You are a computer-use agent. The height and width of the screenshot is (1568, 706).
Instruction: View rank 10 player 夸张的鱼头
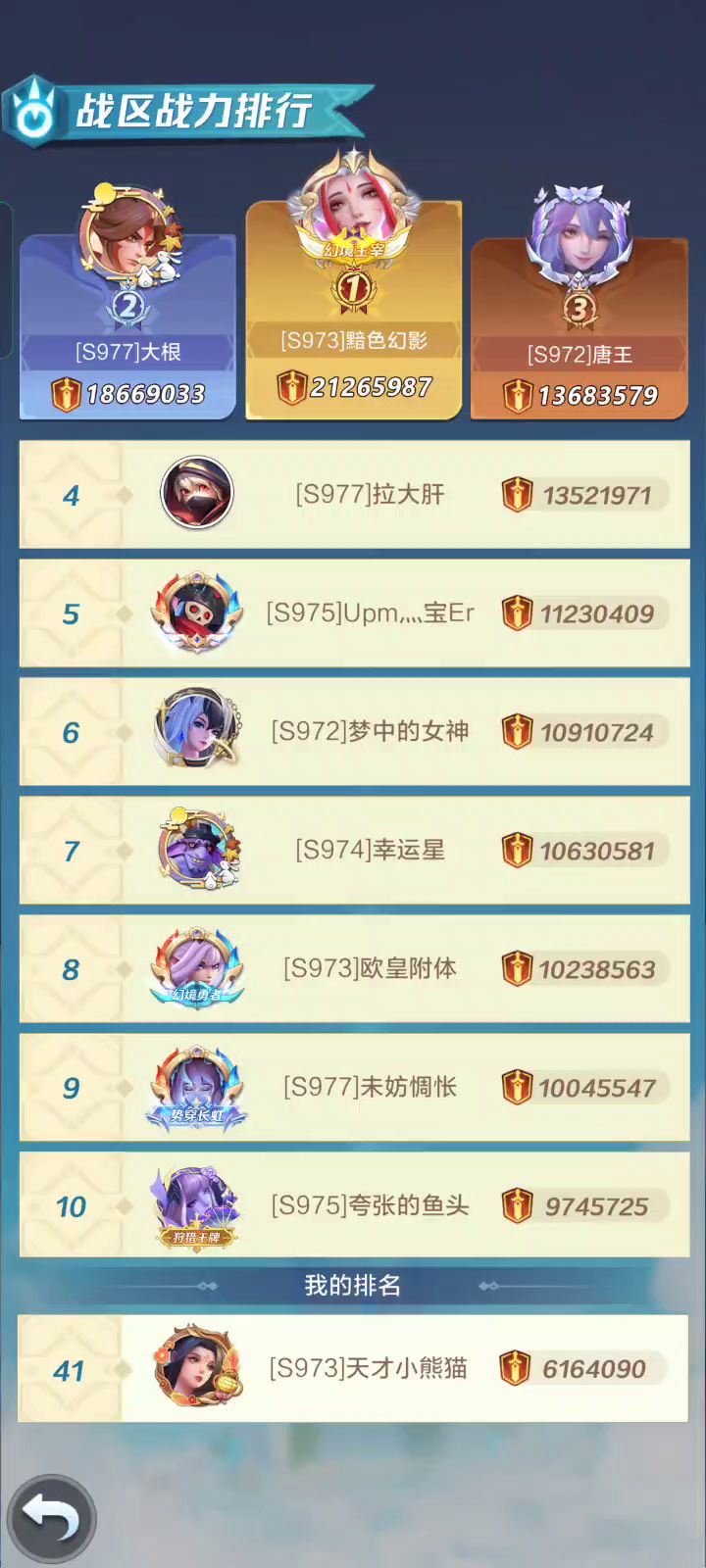[x=353, y=1206]
